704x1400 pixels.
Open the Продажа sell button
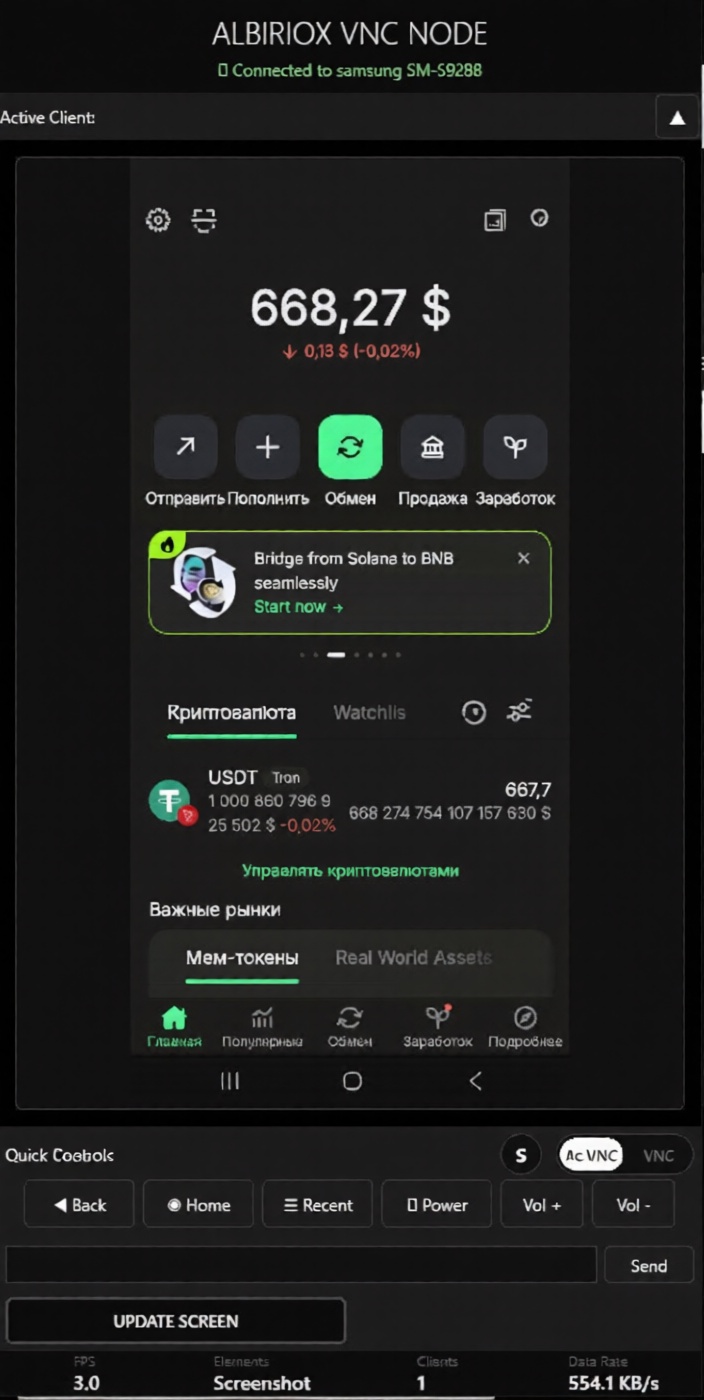(x=432, y=447)
